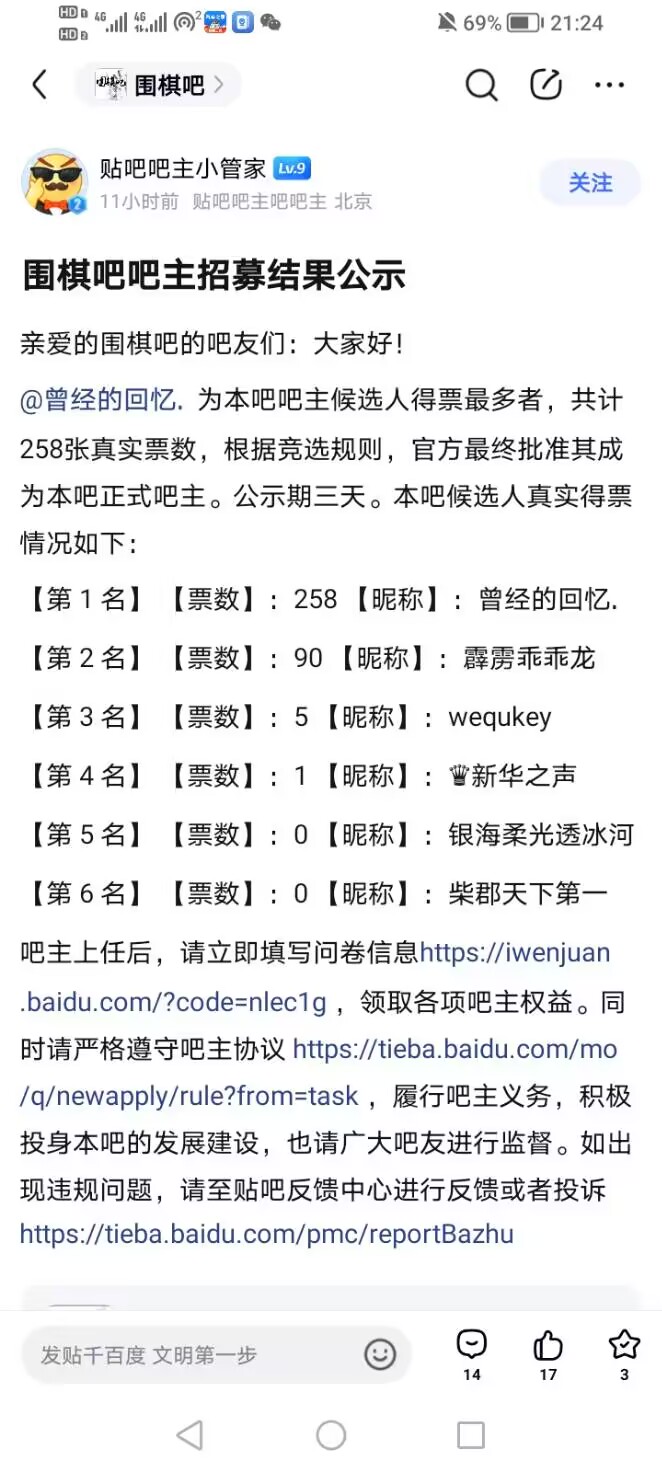Open the 吧主协议 newapply rule link

(x=319, y=1073)
